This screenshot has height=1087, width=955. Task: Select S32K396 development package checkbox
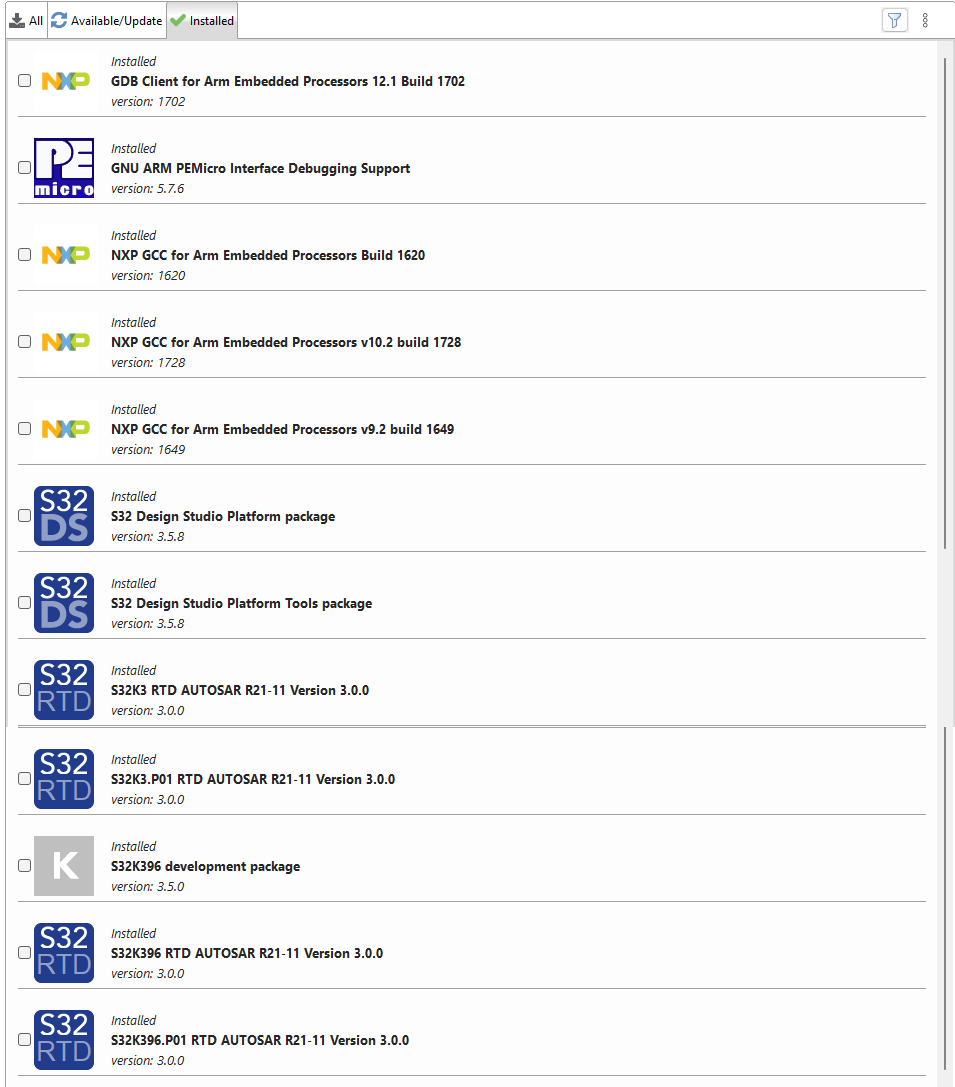pos(25,866)
